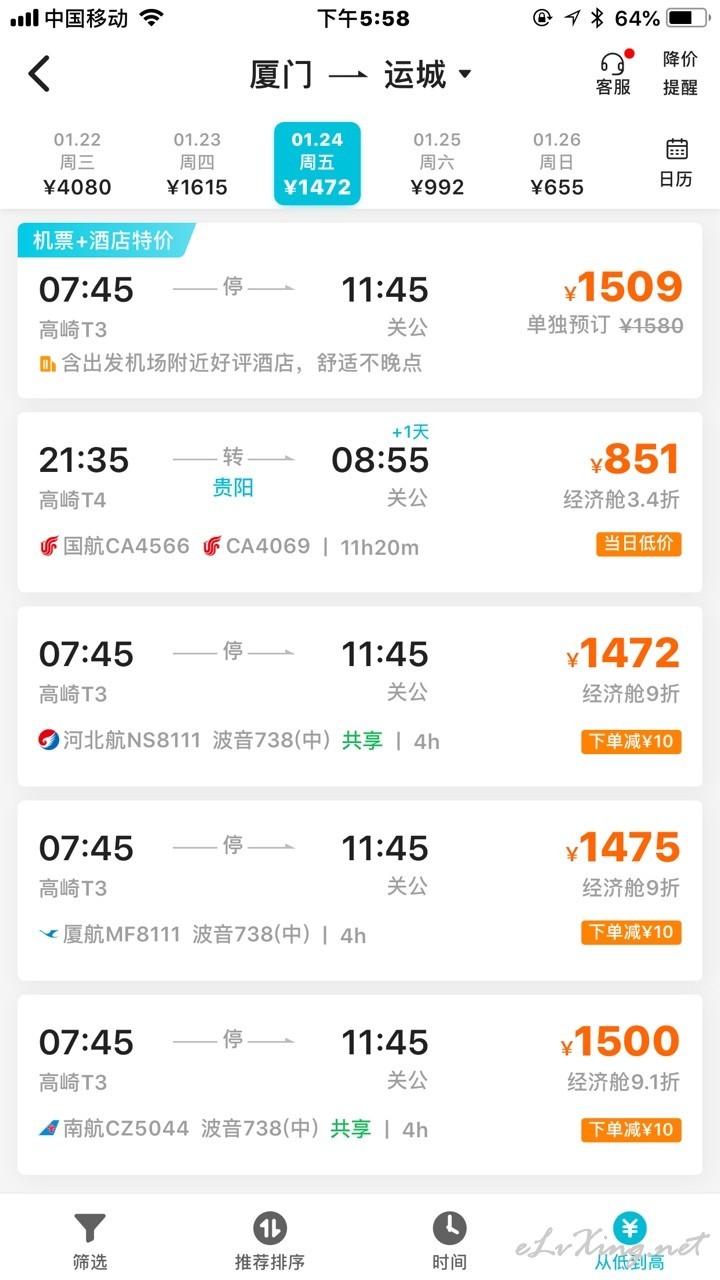The width and height of the screenshot is (720, 1280).
Task: Select date 01.25 周六 ¥992
Action: [437, 164]
